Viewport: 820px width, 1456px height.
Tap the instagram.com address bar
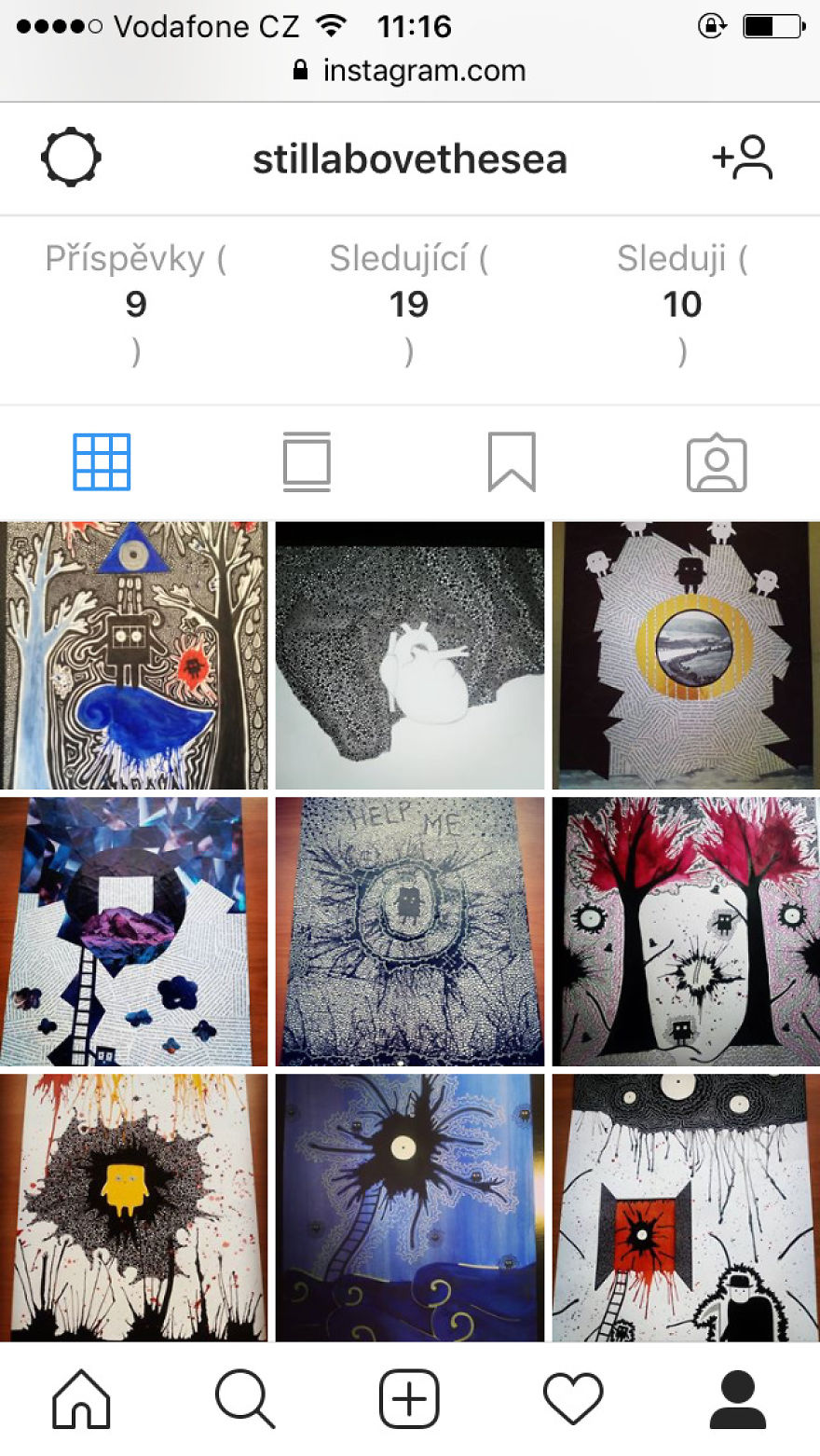[x=410, y=71]
